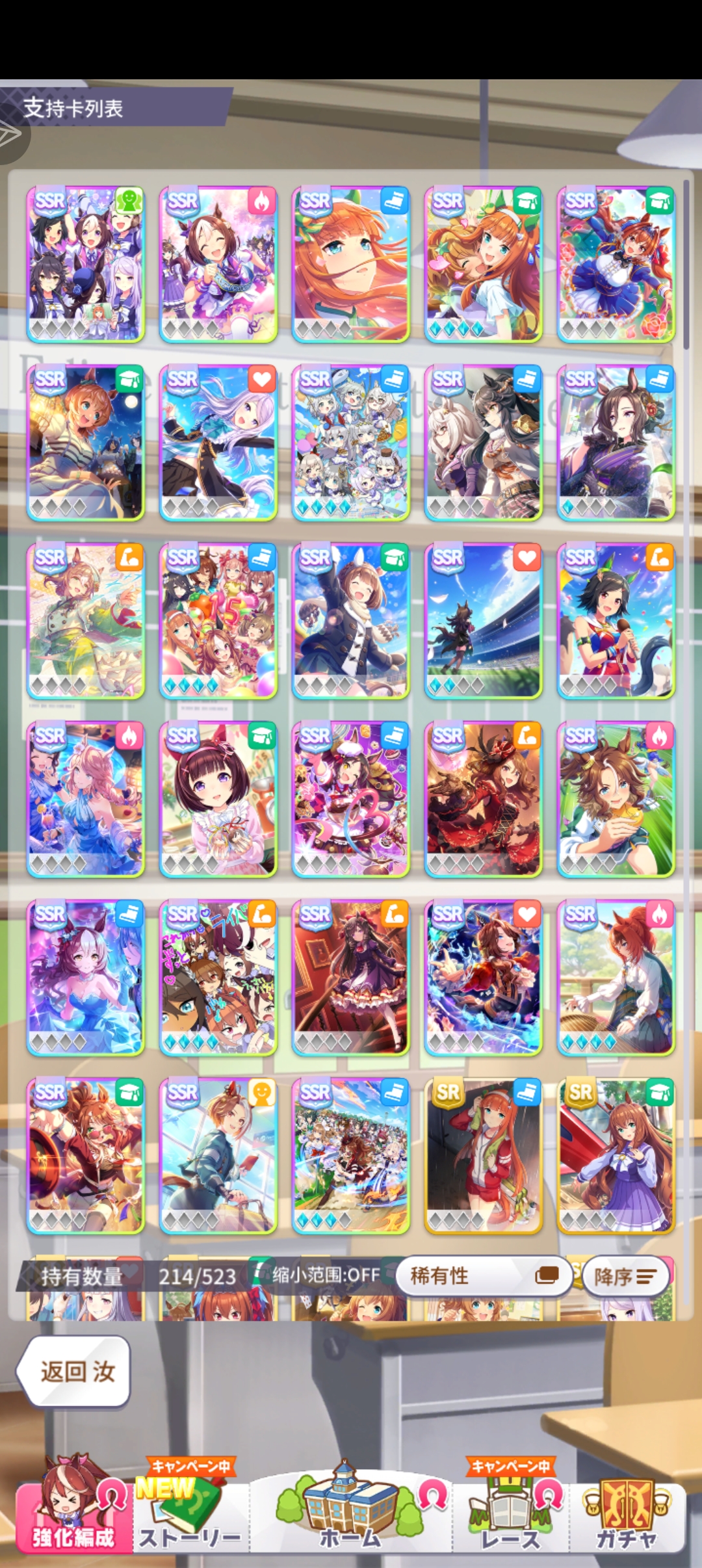Image resolution: width=702 pixels, height=1568 pixels.
Task: Open the SSR card with orange-haired girl closeup
Action: pos(351,265)
